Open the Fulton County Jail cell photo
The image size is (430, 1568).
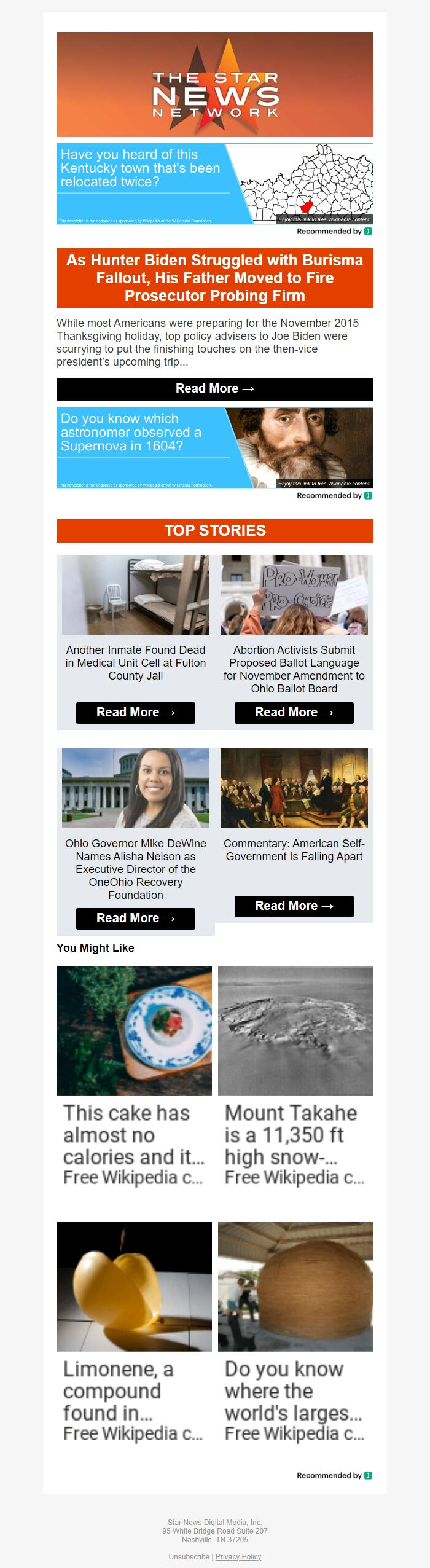click(135, 595)
